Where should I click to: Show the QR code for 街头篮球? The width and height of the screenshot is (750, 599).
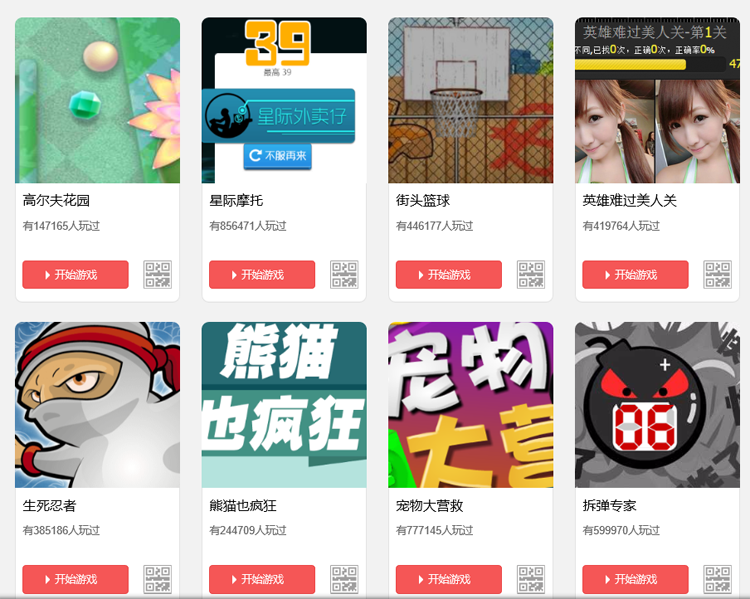[531, 274]
